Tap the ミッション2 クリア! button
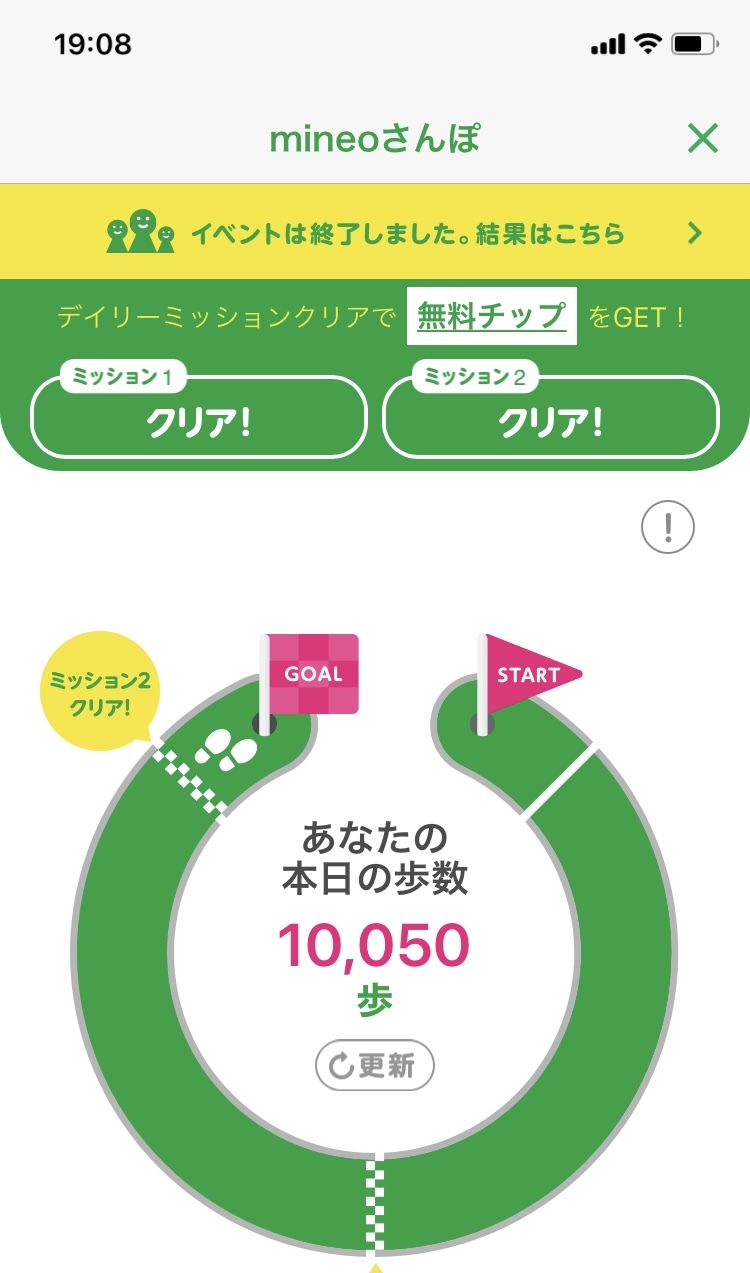This screenshot has height=1273, width=750. point(551,422)
